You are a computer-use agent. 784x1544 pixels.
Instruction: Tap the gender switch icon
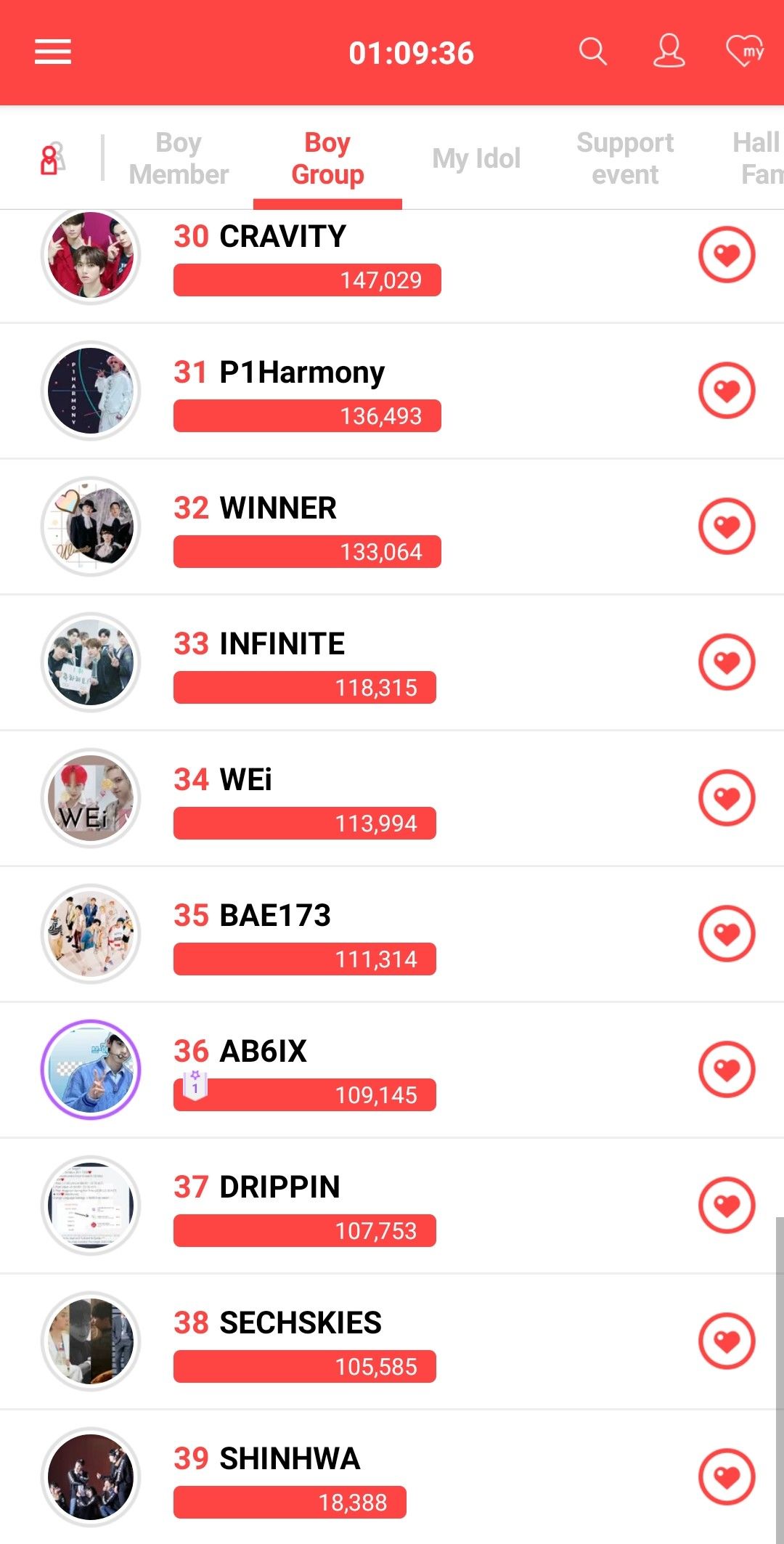[51, 158]
